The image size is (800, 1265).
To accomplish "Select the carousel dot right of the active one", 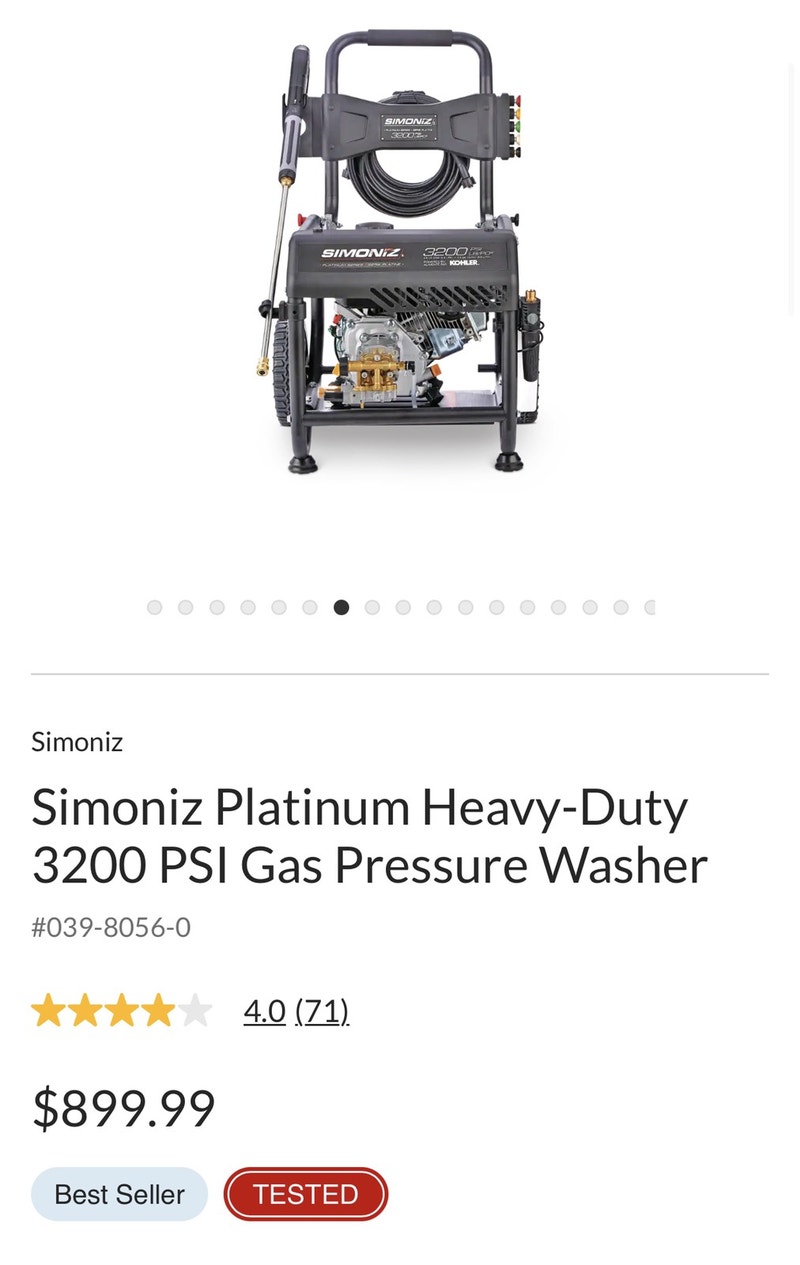I will tap(372, 607).
